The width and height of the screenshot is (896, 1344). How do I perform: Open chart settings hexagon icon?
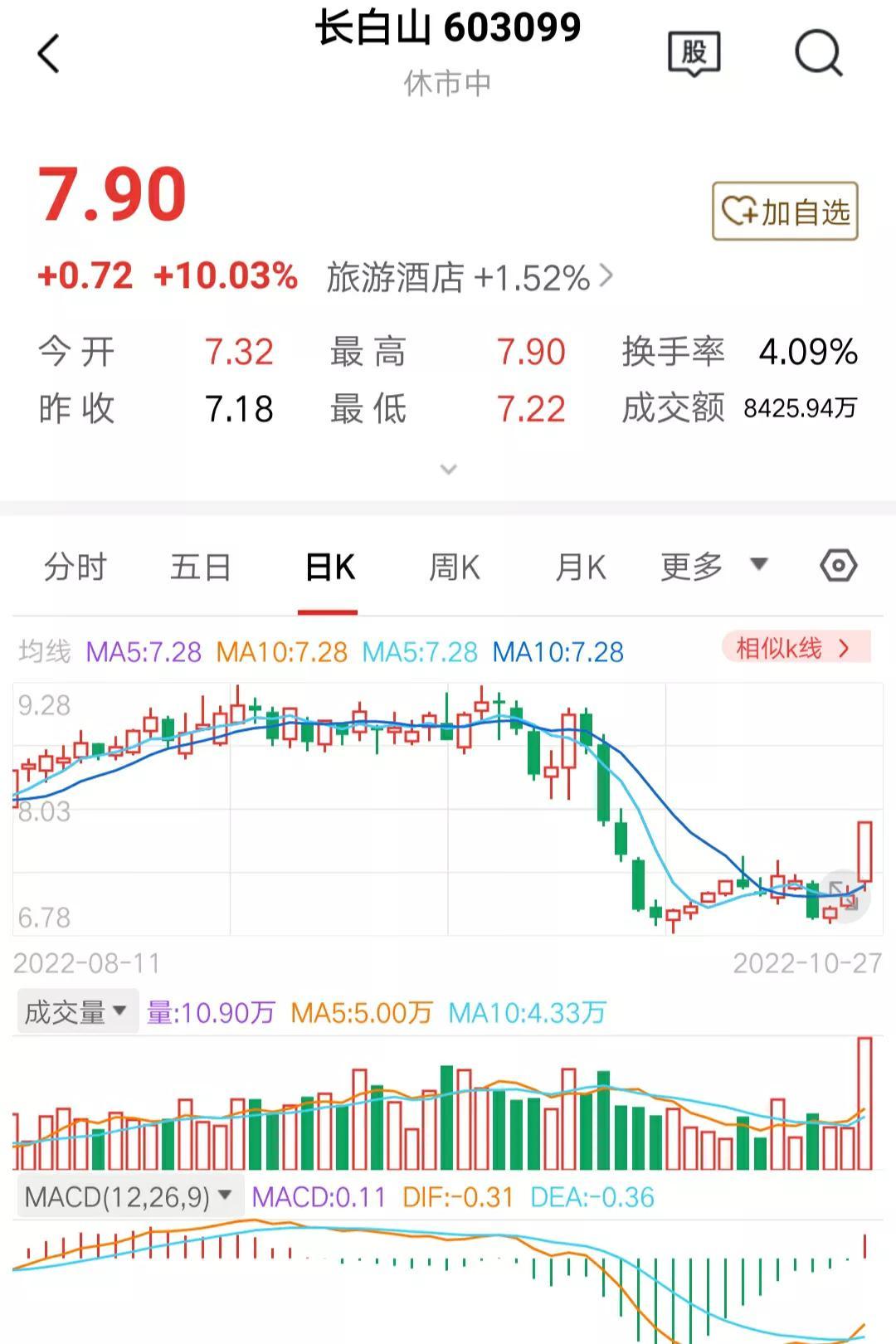(838, 567)
